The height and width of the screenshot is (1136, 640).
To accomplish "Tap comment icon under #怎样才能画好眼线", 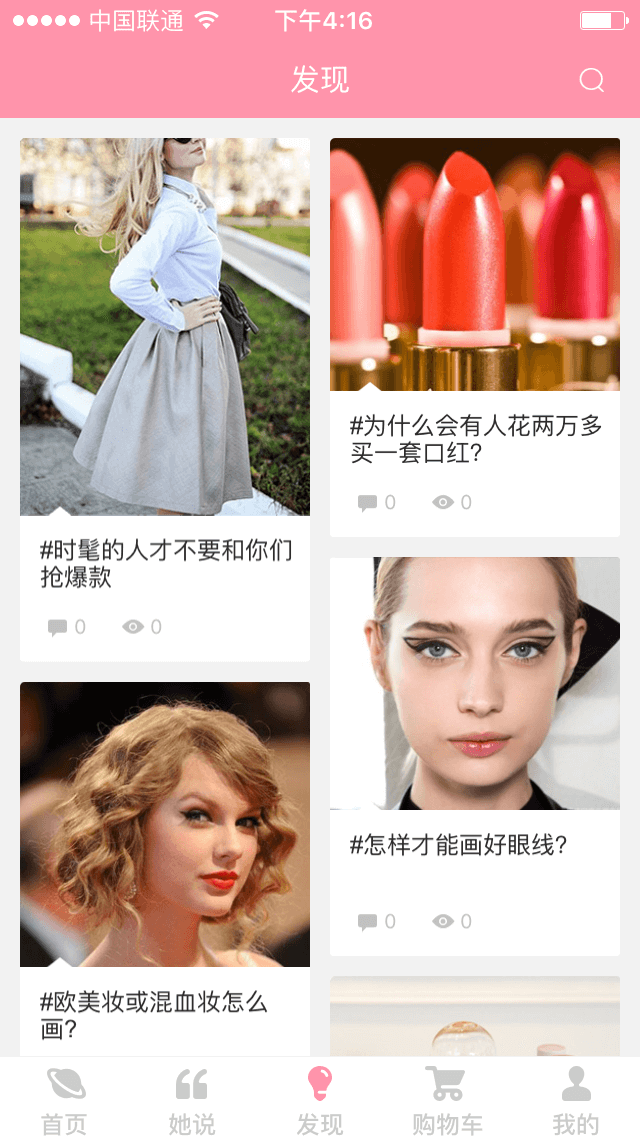I will (x=368, y=921).
